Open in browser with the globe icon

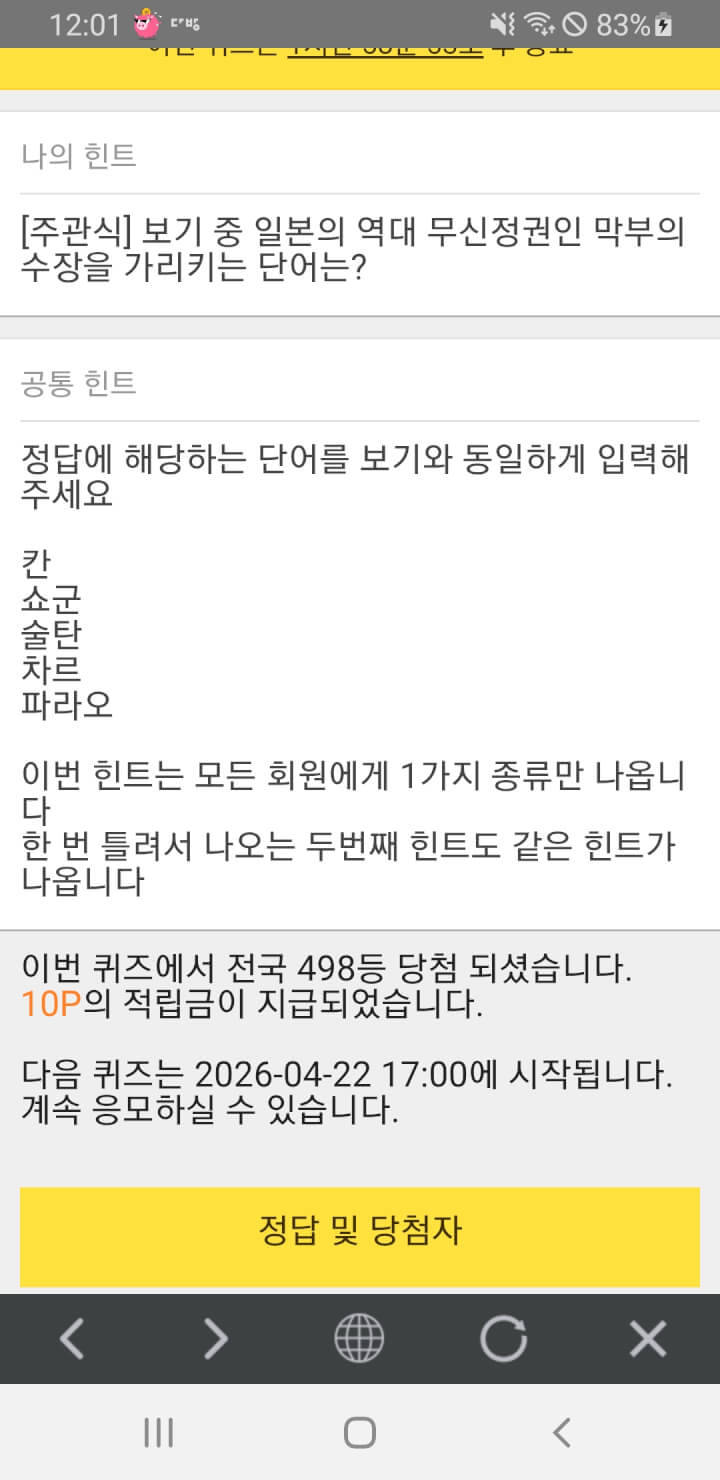(x=359, y=1338)
